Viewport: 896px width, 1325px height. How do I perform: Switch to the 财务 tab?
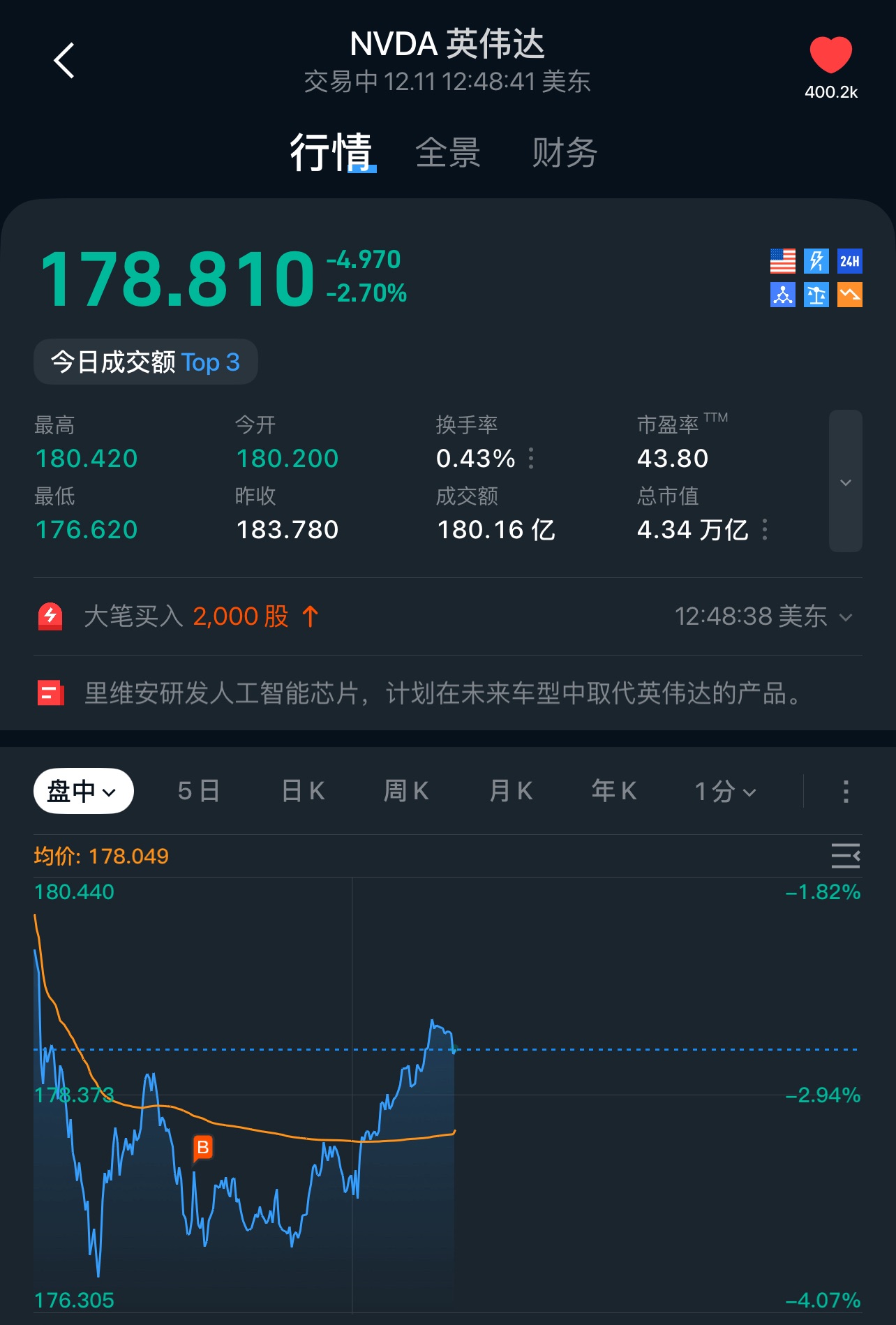tap(565, 153)
